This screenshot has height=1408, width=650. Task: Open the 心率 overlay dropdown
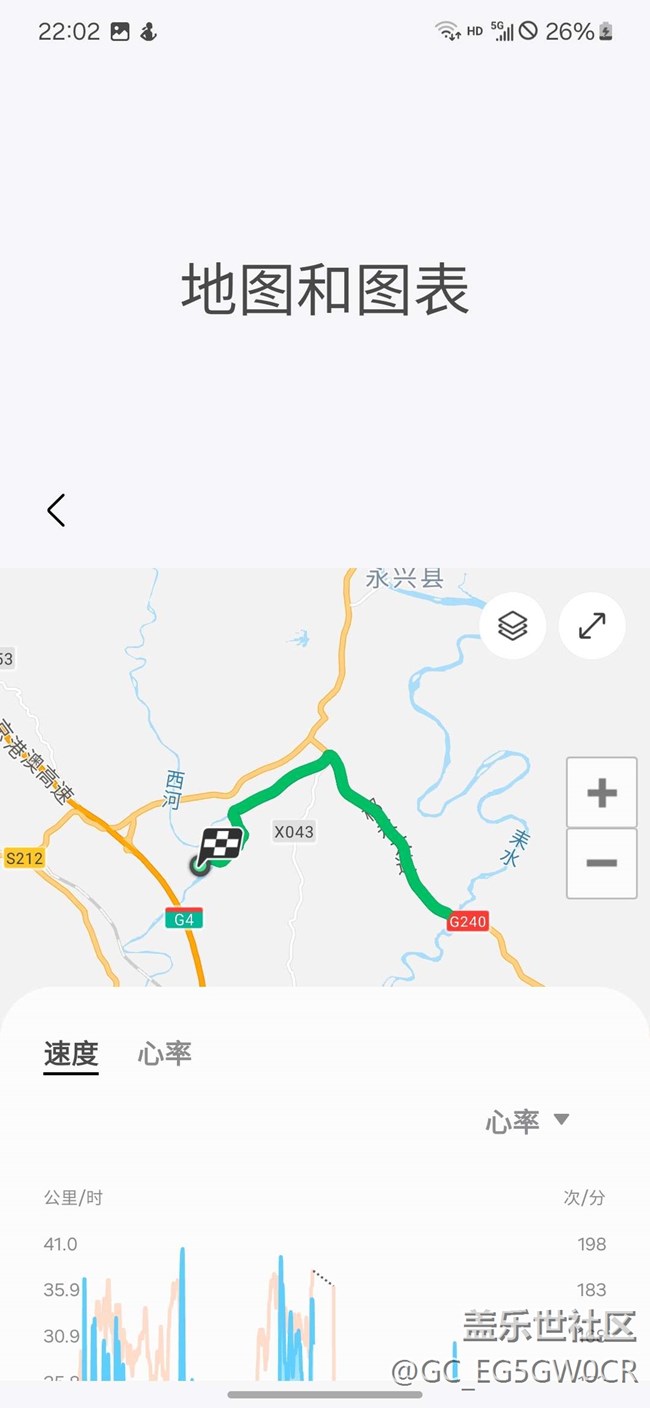(x=527, y=1121)
